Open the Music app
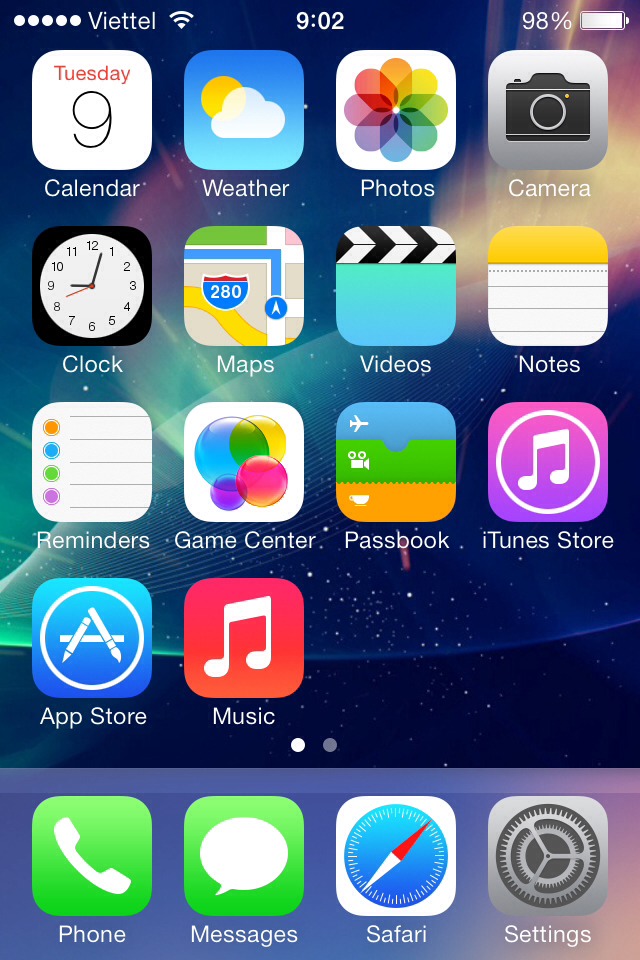The image size is (640, 960). click(244, 638)
